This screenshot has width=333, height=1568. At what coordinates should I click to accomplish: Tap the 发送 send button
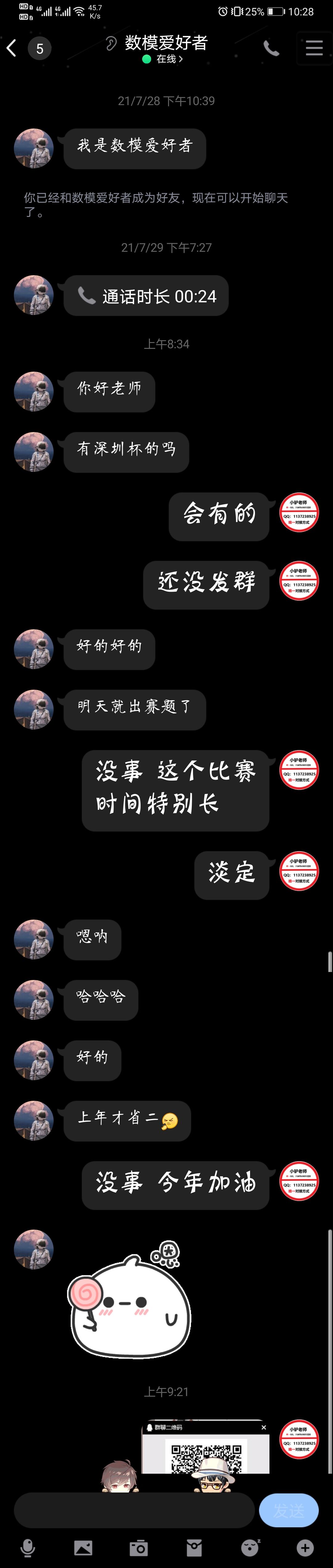[289, 1509]
